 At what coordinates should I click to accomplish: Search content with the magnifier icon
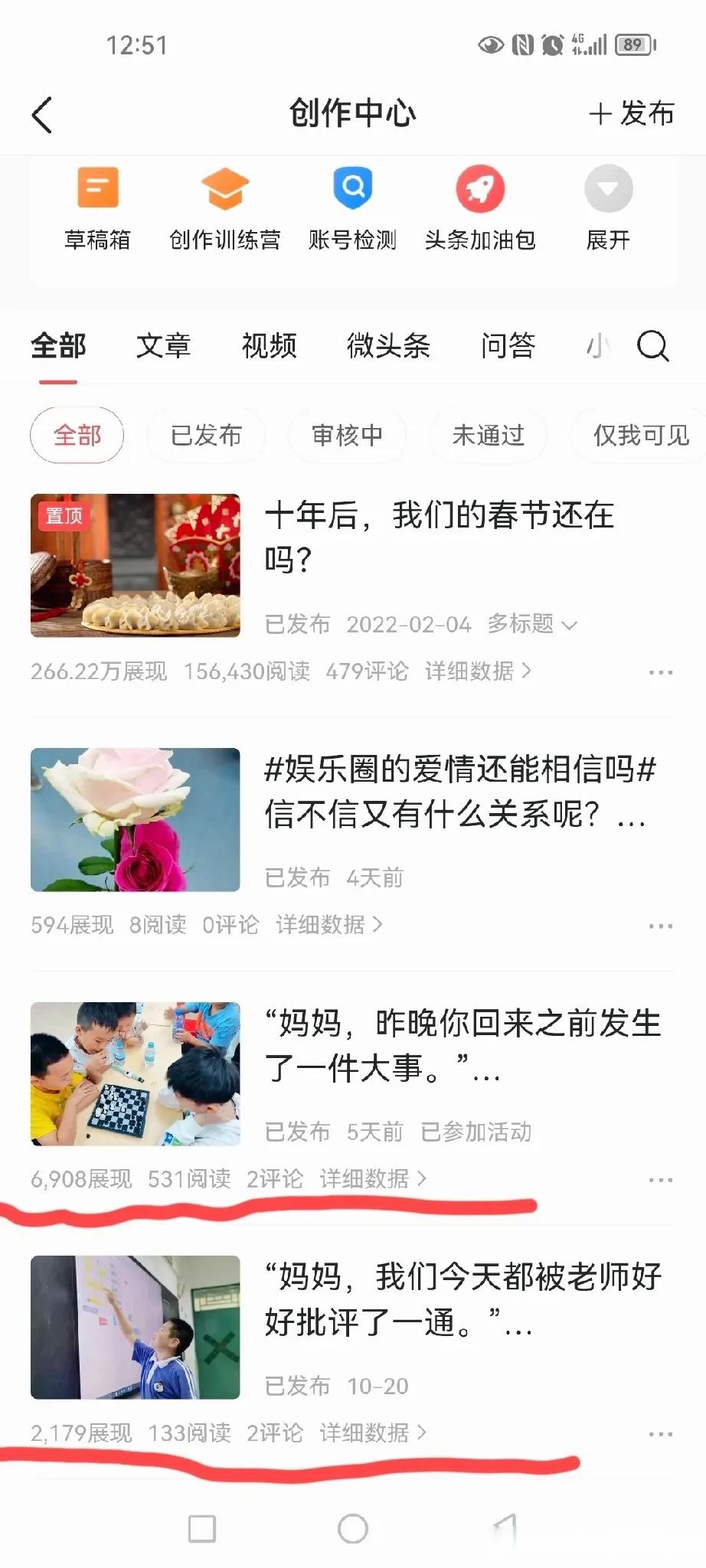point(653,346)
